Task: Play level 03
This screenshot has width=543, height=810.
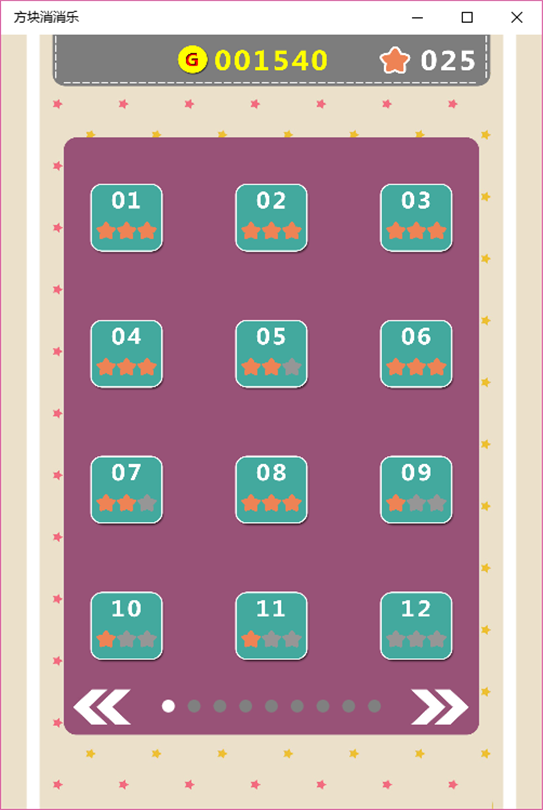Action: tap(416, 217)
